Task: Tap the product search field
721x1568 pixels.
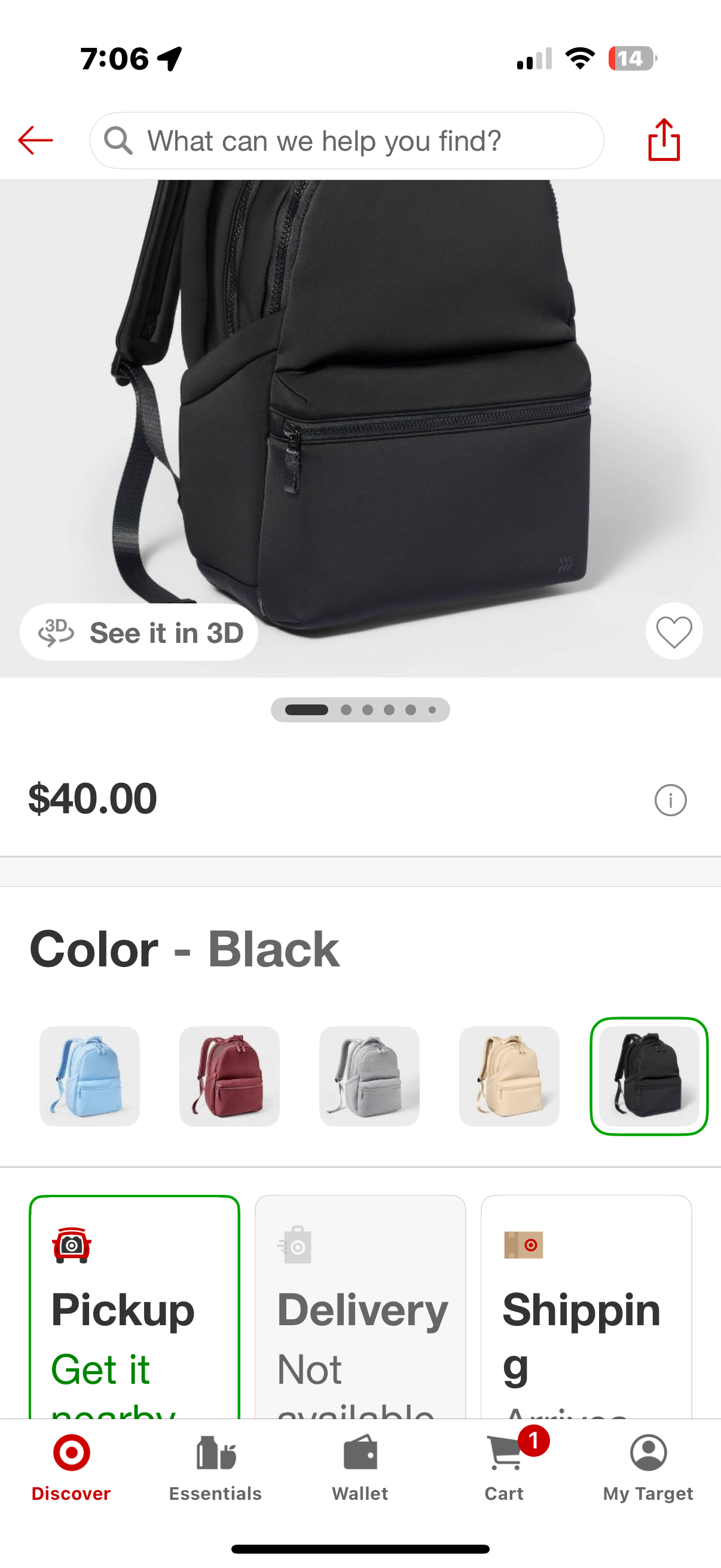Action: click(x=347, y=141)
